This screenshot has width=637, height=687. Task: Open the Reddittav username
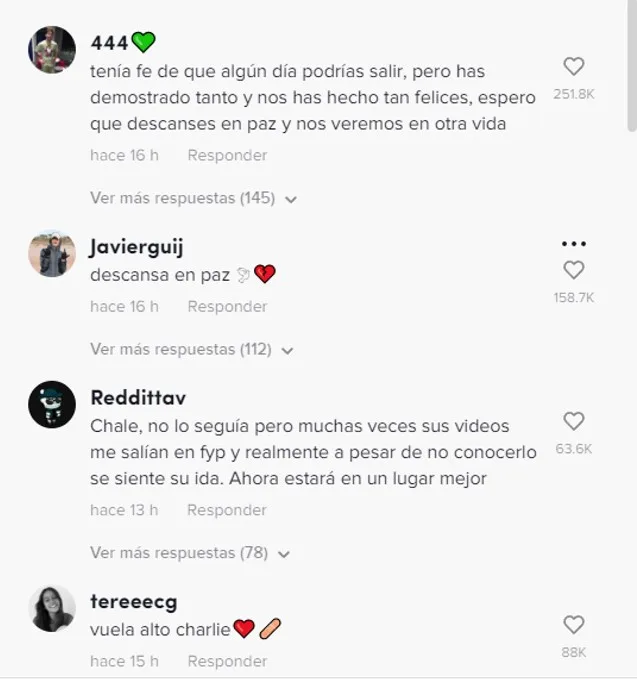(x=138, y=398)
